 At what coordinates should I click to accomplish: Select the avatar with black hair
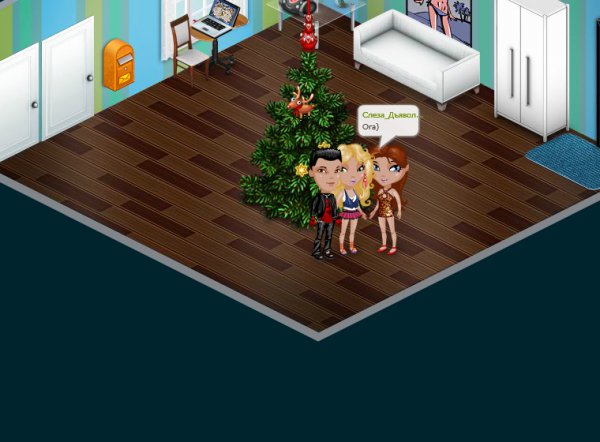[x=324, y=203]
